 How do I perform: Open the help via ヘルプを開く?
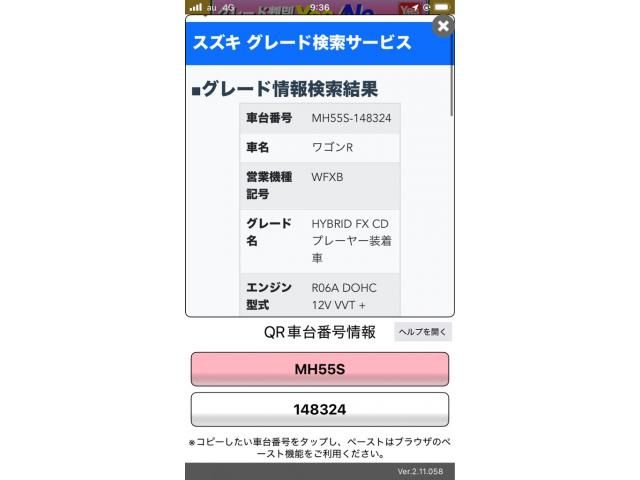click(423, 332)
